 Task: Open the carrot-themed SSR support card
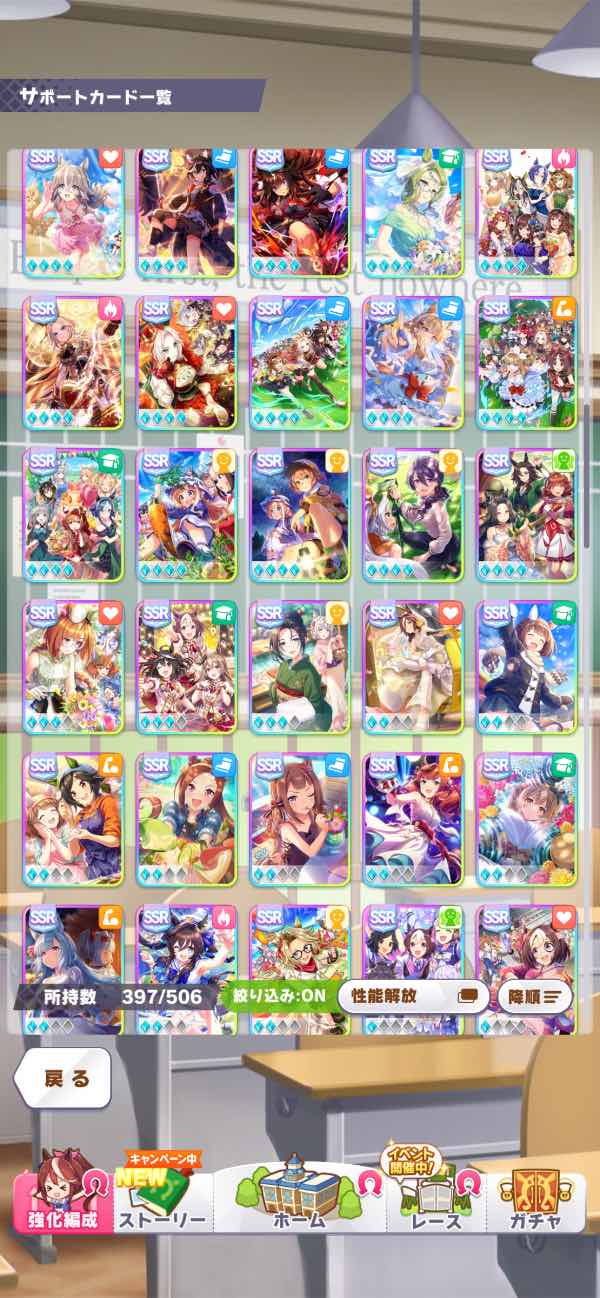pos(187,515)
